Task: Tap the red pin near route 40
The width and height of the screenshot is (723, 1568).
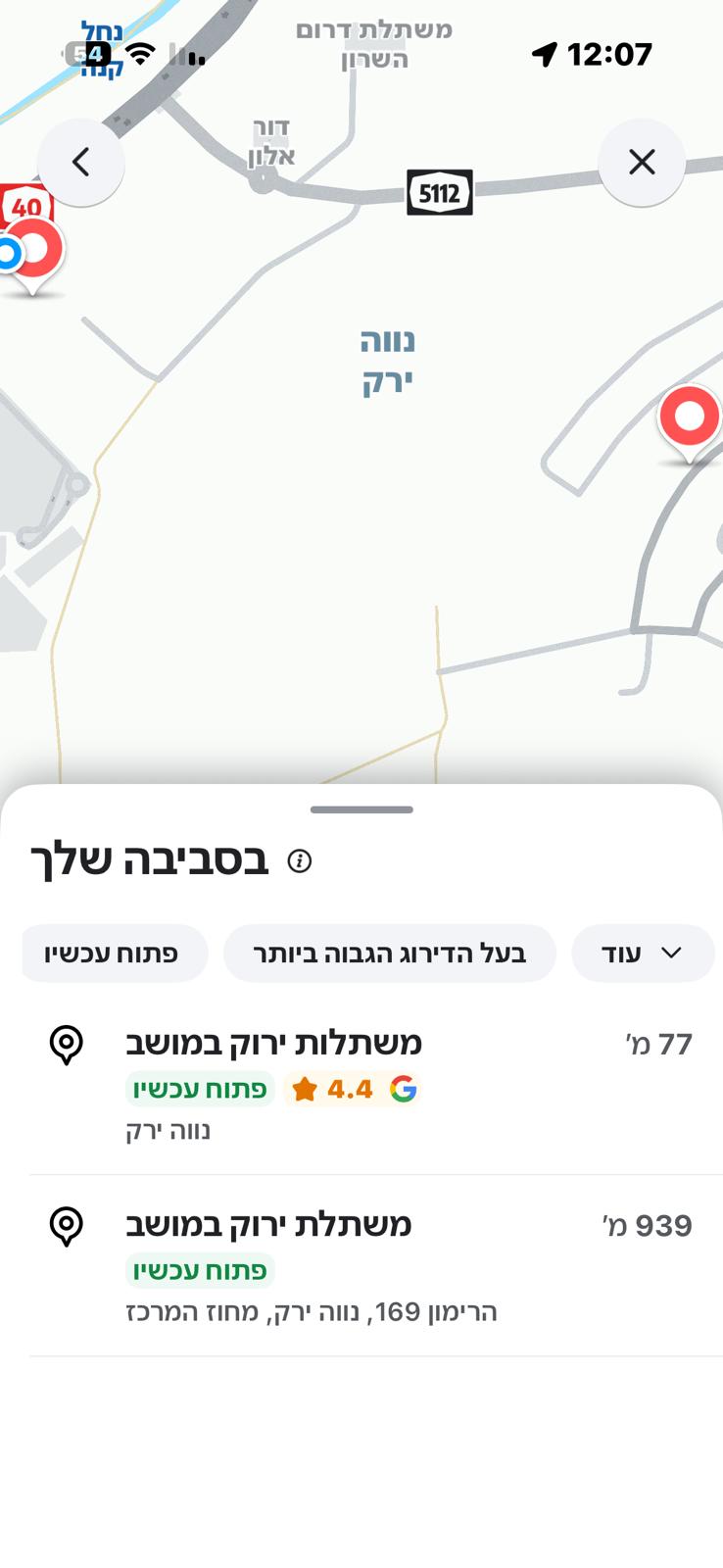Action: [x=35, y=251]
